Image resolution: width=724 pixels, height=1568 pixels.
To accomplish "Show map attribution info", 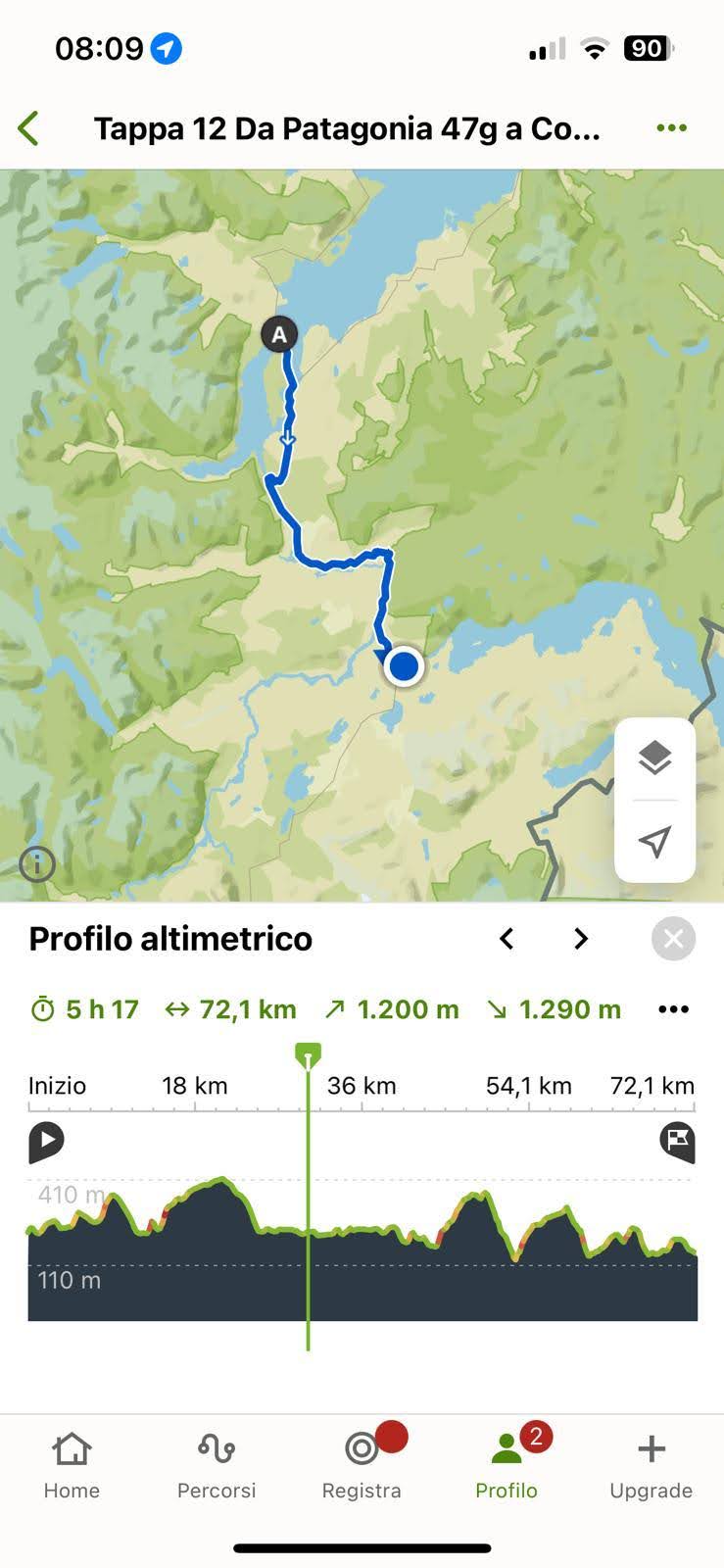I will coord(37,864).
